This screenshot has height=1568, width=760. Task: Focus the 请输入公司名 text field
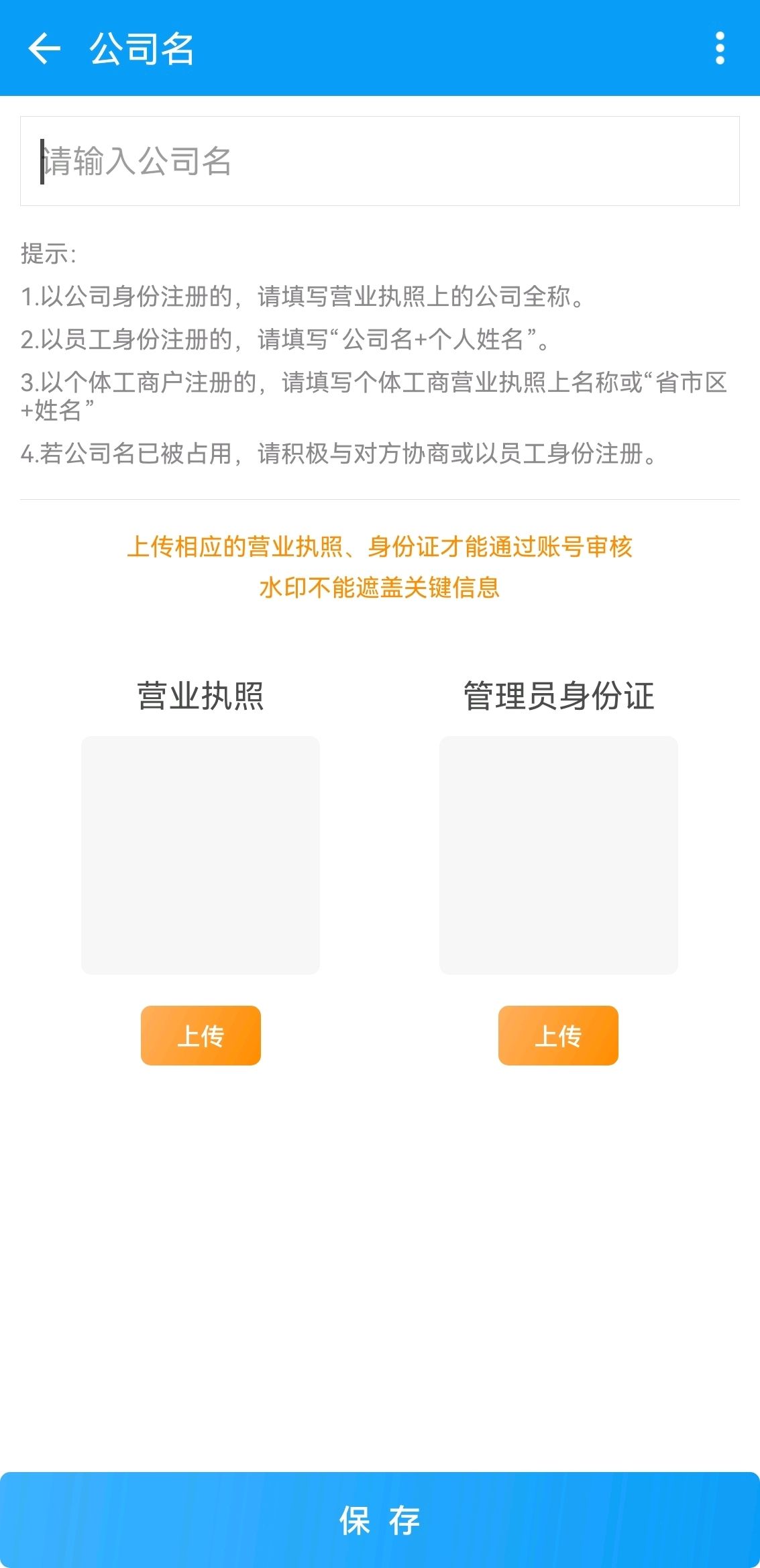coord(380,161)
